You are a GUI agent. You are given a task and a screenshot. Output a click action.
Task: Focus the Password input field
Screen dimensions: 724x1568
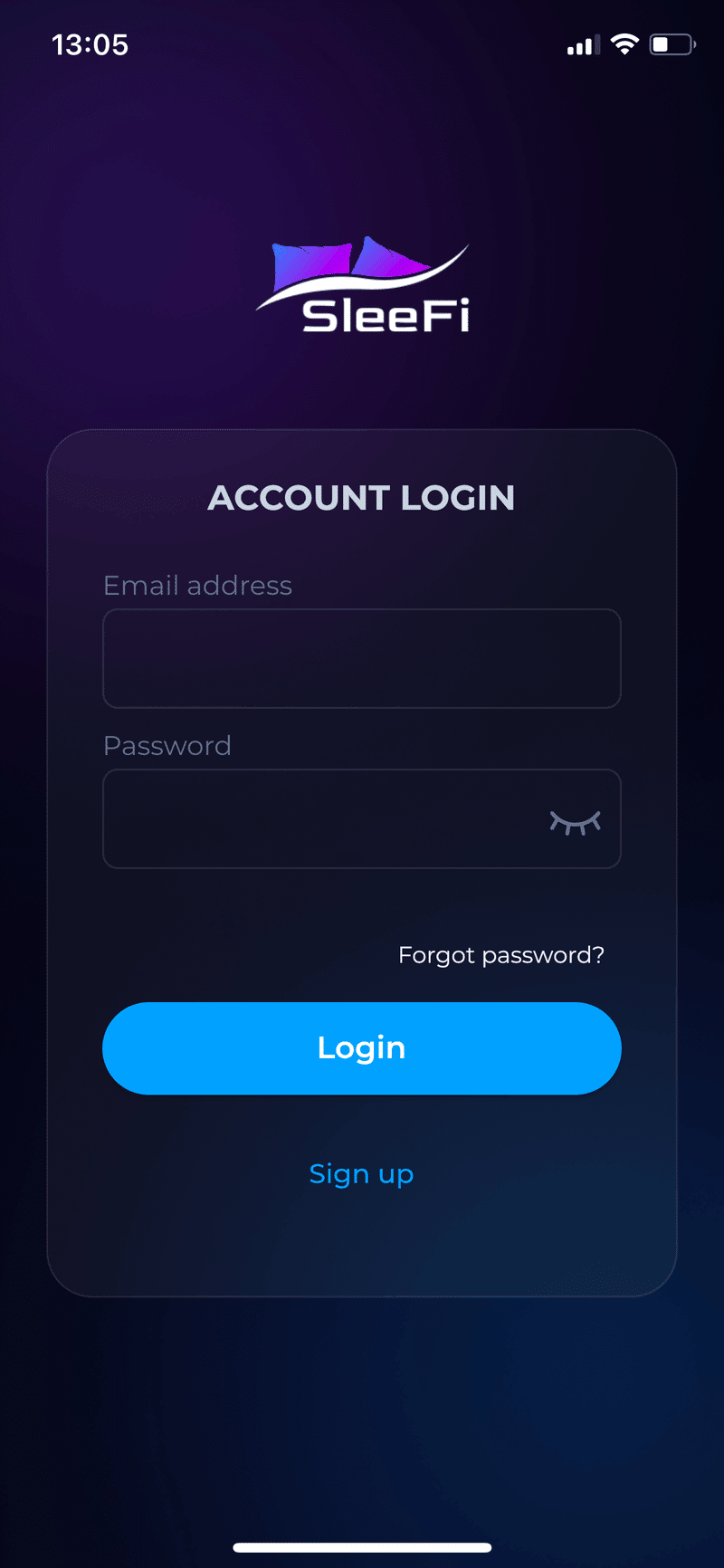click(362, 818)
